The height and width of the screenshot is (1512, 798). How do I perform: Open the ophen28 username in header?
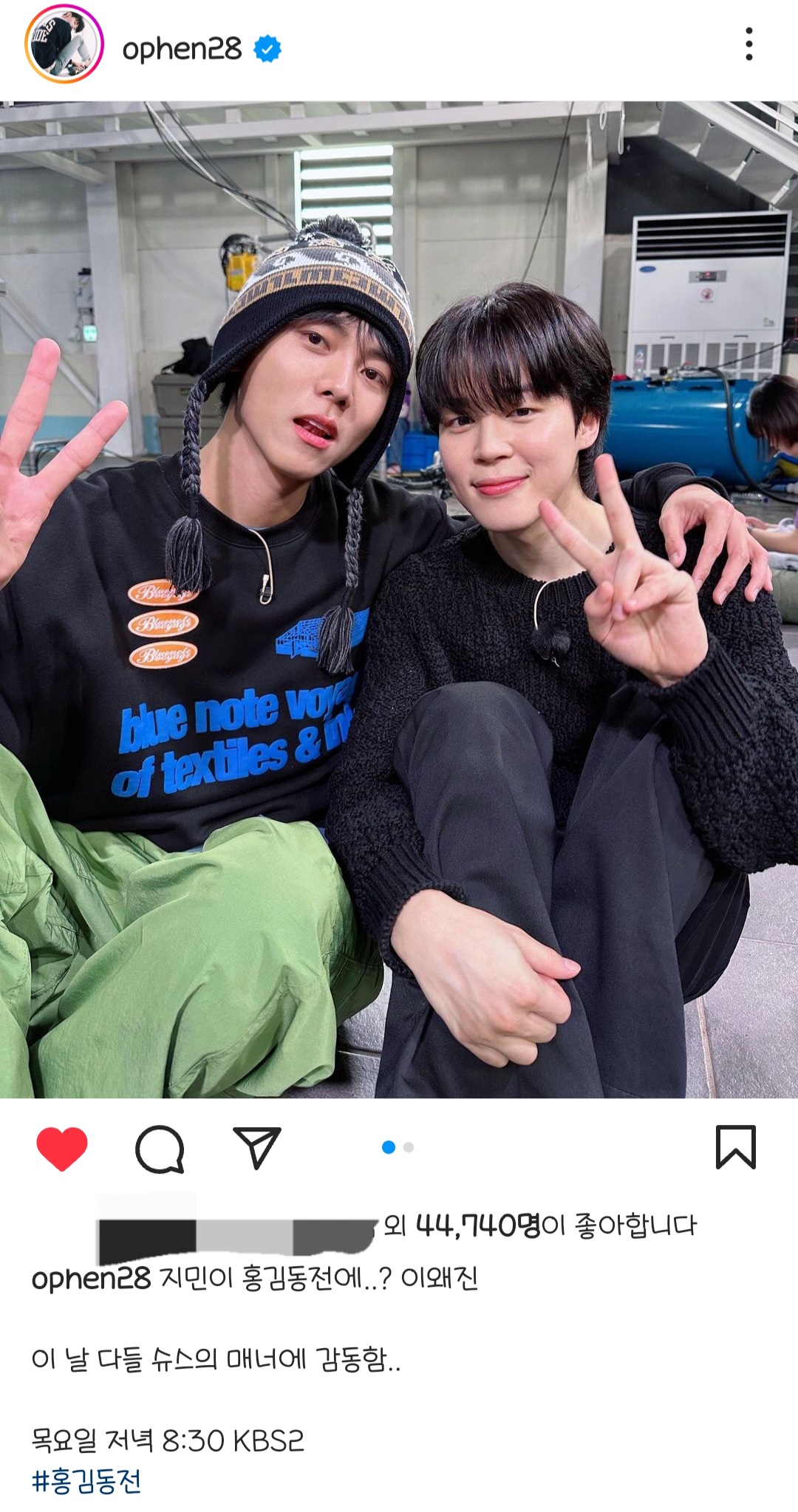tap(182, 49)
